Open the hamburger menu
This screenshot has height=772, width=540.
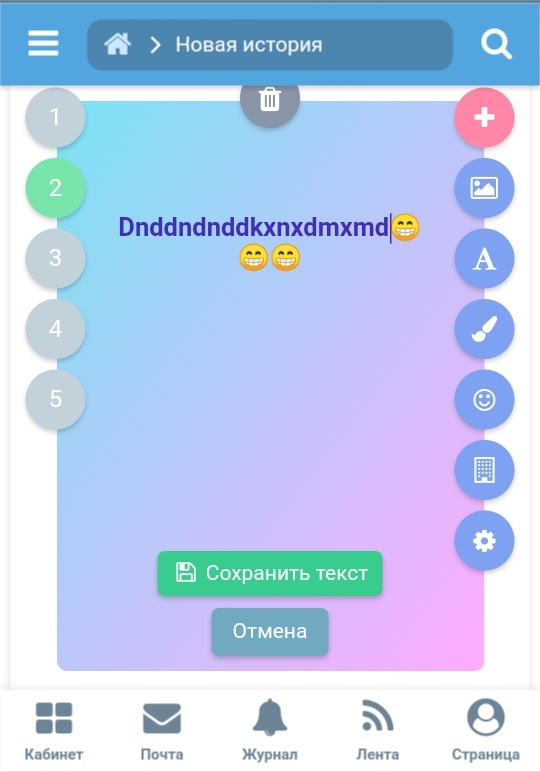coord(43,43)
